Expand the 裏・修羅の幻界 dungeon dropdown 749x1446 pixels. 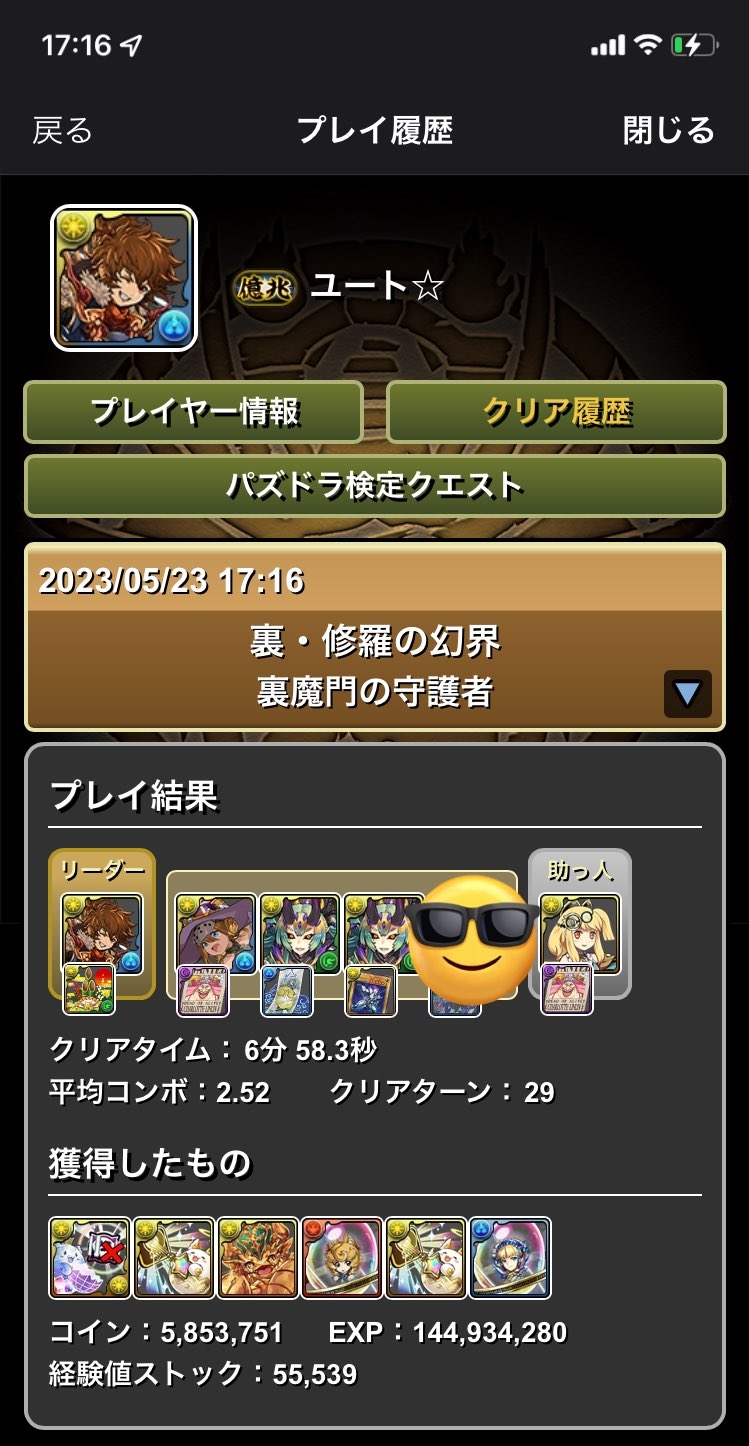687,694
